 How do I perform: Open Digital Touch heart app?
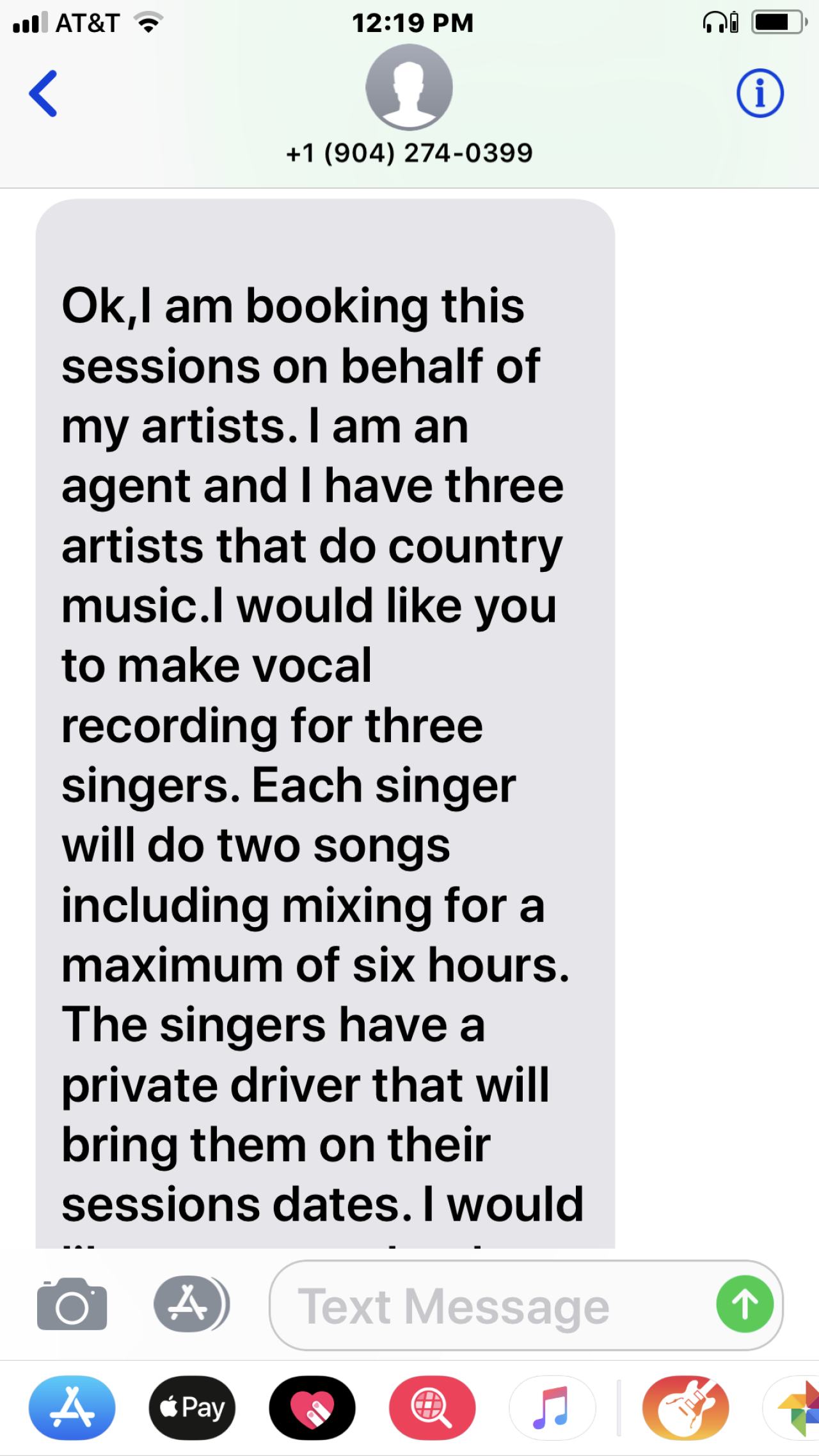click(x=312, y=1408)
